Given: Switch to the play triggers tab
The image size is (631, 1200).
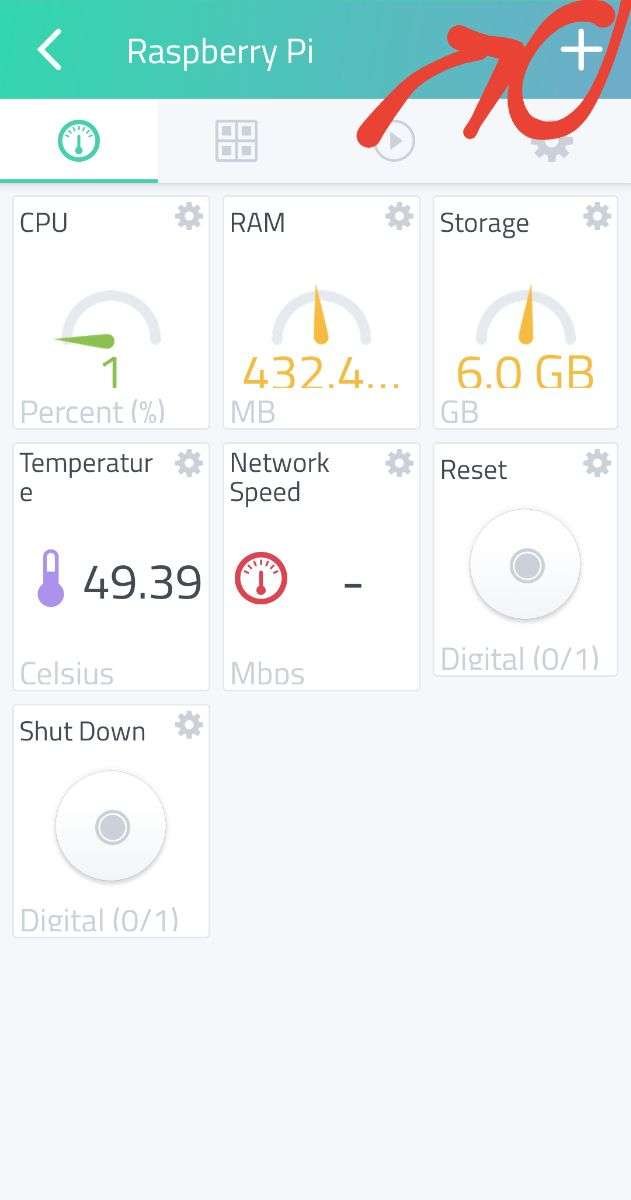Looking at the screenshot, I should 394,141.
